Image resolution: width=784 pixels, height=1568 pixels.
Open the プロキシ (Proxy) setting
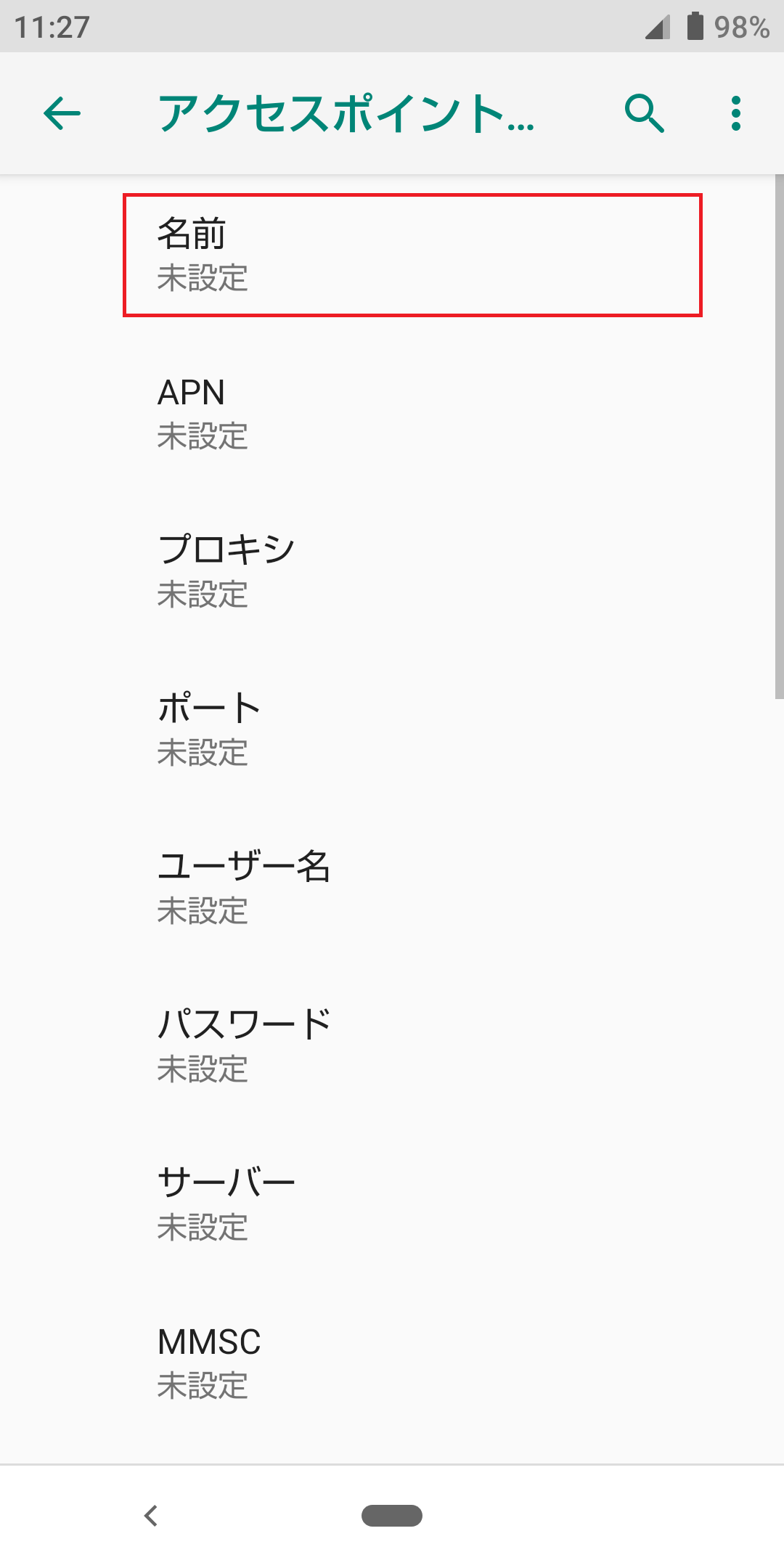click(x=392, y=571)
